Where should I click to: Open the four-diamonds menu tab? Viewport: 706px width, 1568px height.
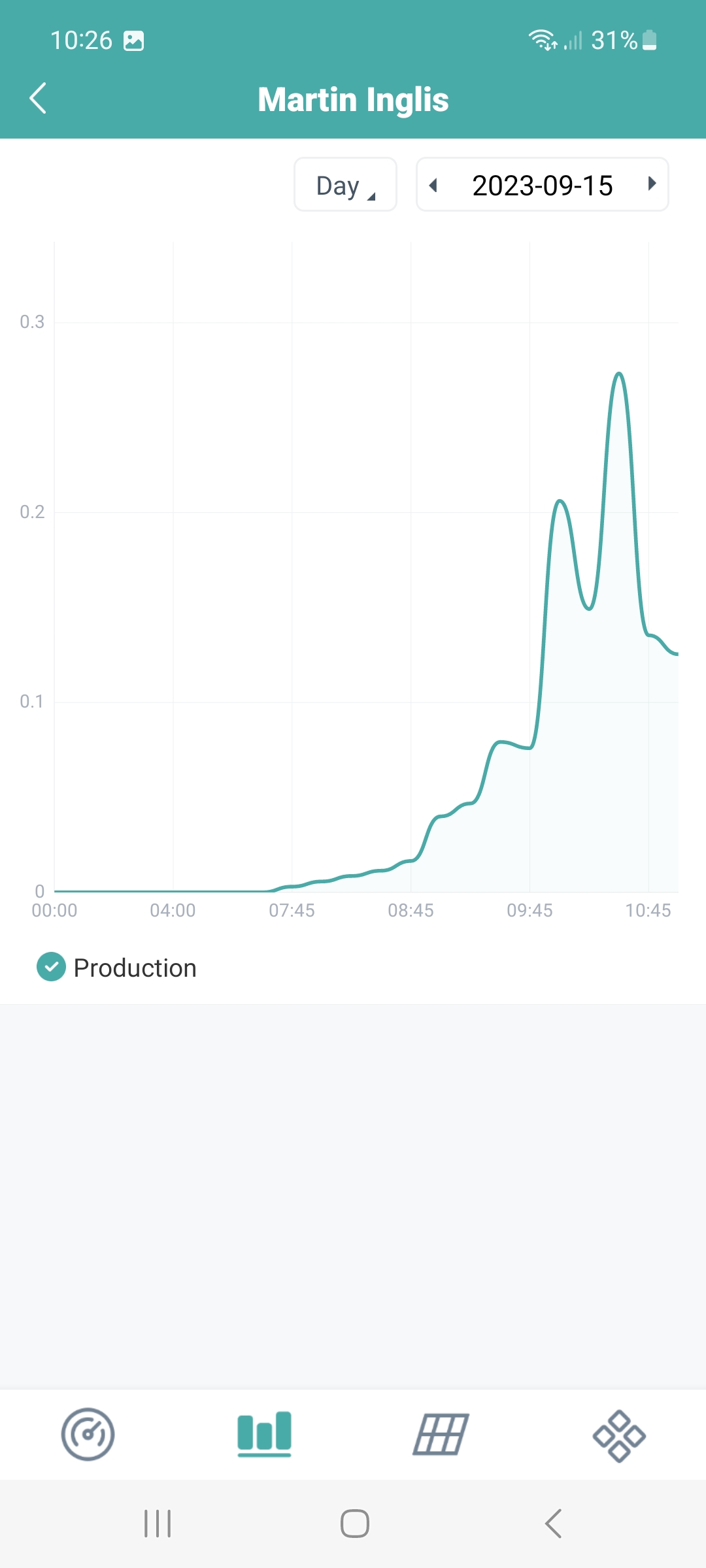click(x=619, y=1435)
